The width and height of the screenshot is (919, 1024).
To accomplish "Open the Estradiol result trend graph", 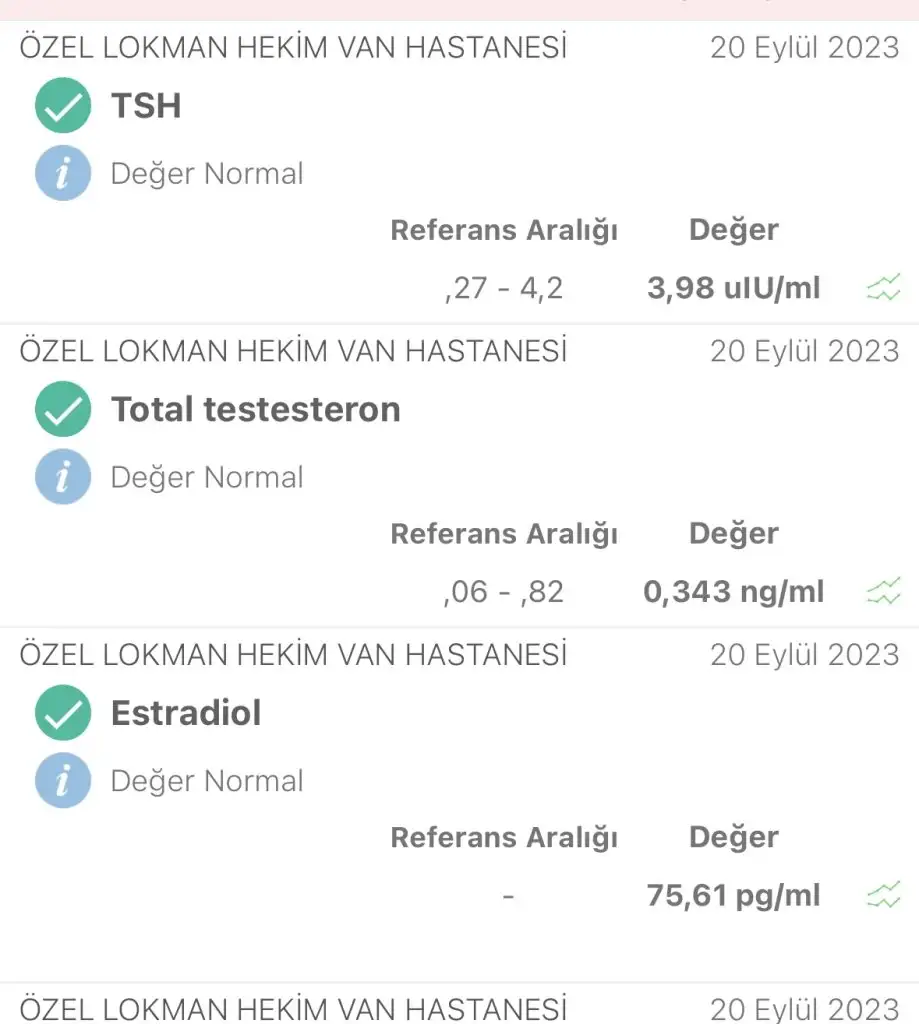I will coord(883,896).
